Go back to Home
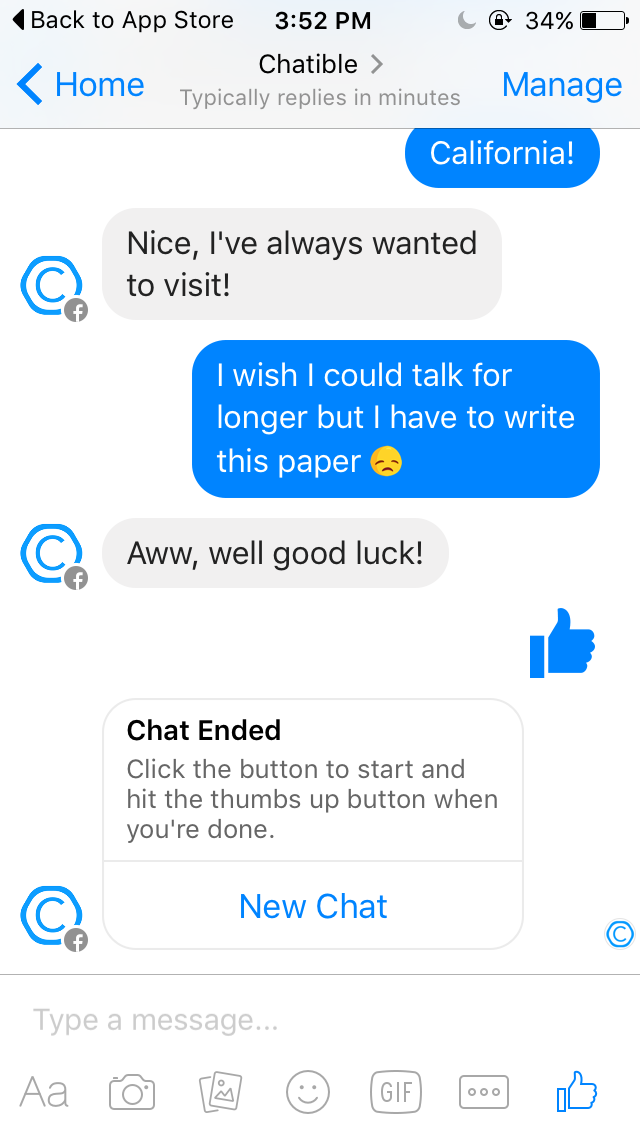The height and width of the screenshot is (1136, 640). tap(81, 85)
